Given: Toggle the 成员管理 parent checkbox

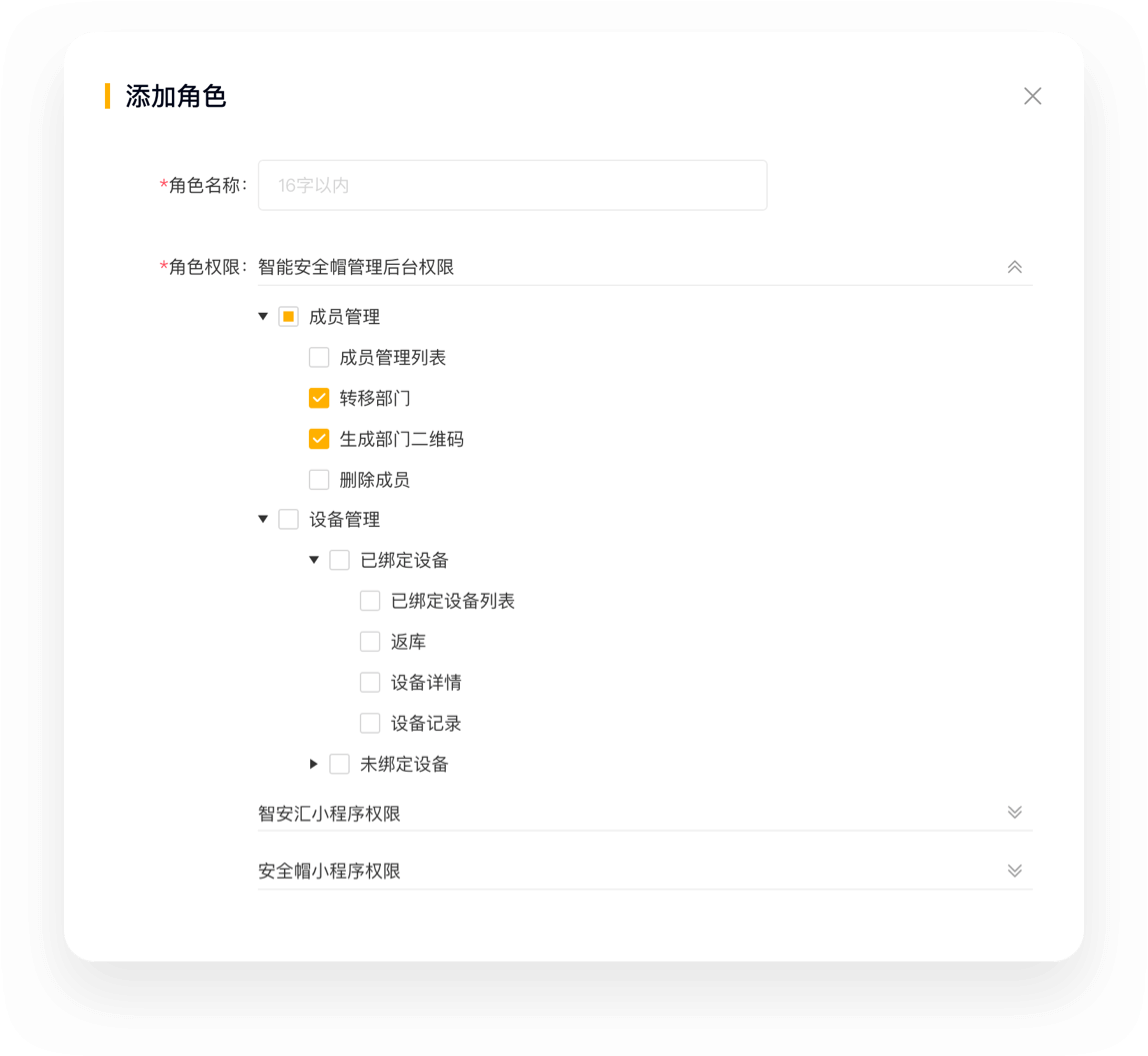Looking at the screenshot, I should (288, 316).
